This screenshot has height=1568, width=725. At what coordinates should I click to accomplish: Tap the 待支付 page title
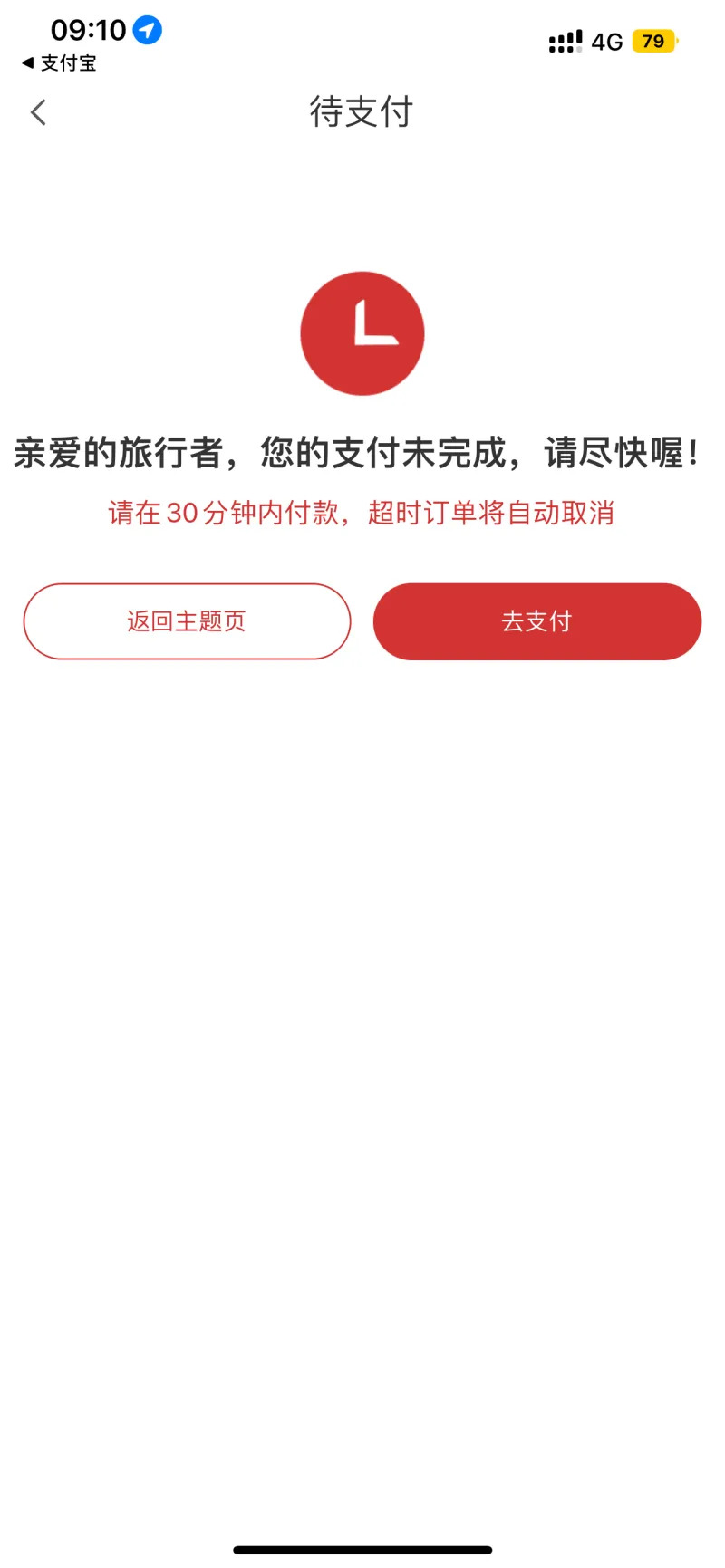[x=361, y=111]
